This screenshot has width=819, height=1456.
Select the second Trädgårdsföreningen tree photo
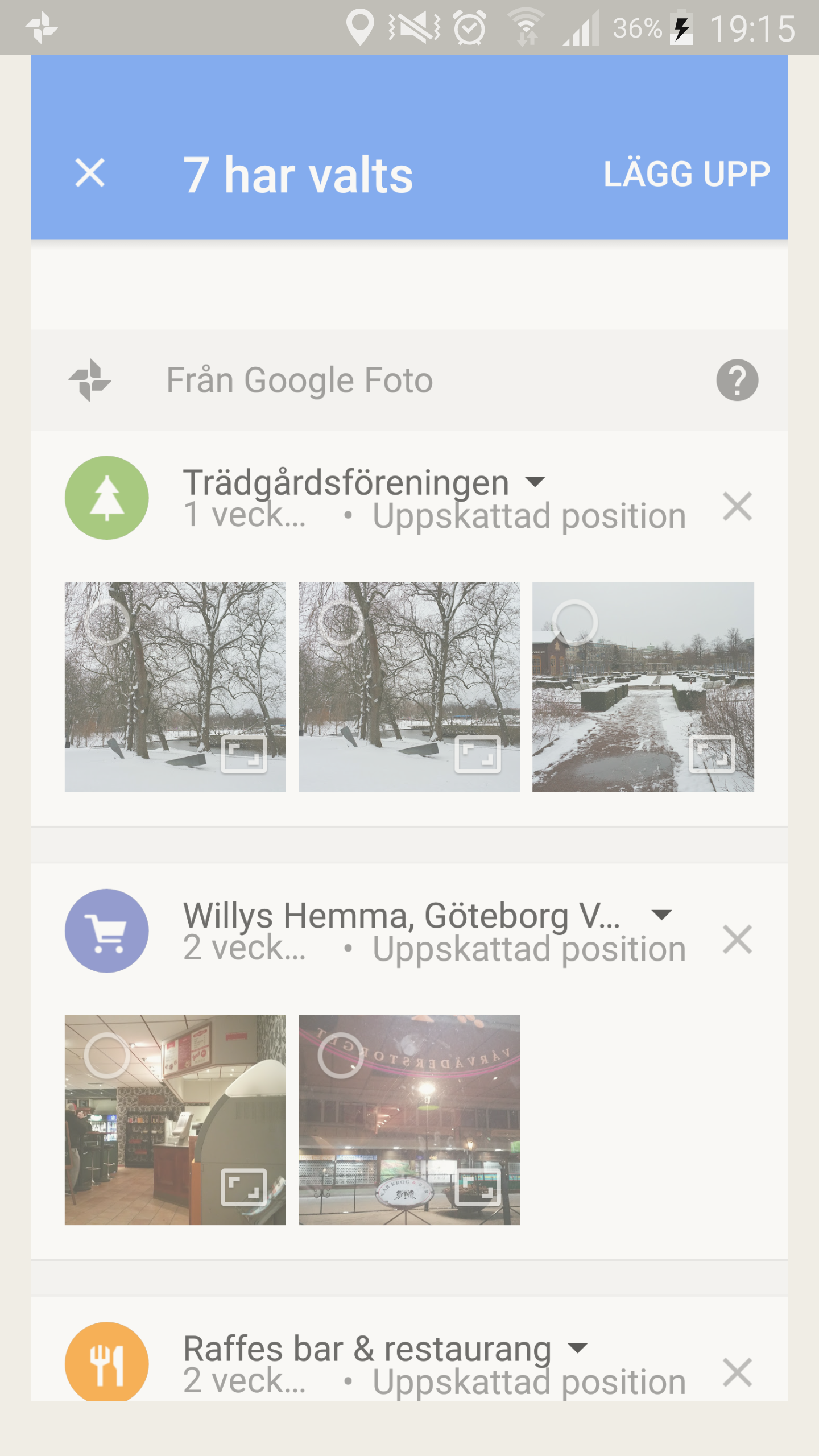(x=341, y=622)
